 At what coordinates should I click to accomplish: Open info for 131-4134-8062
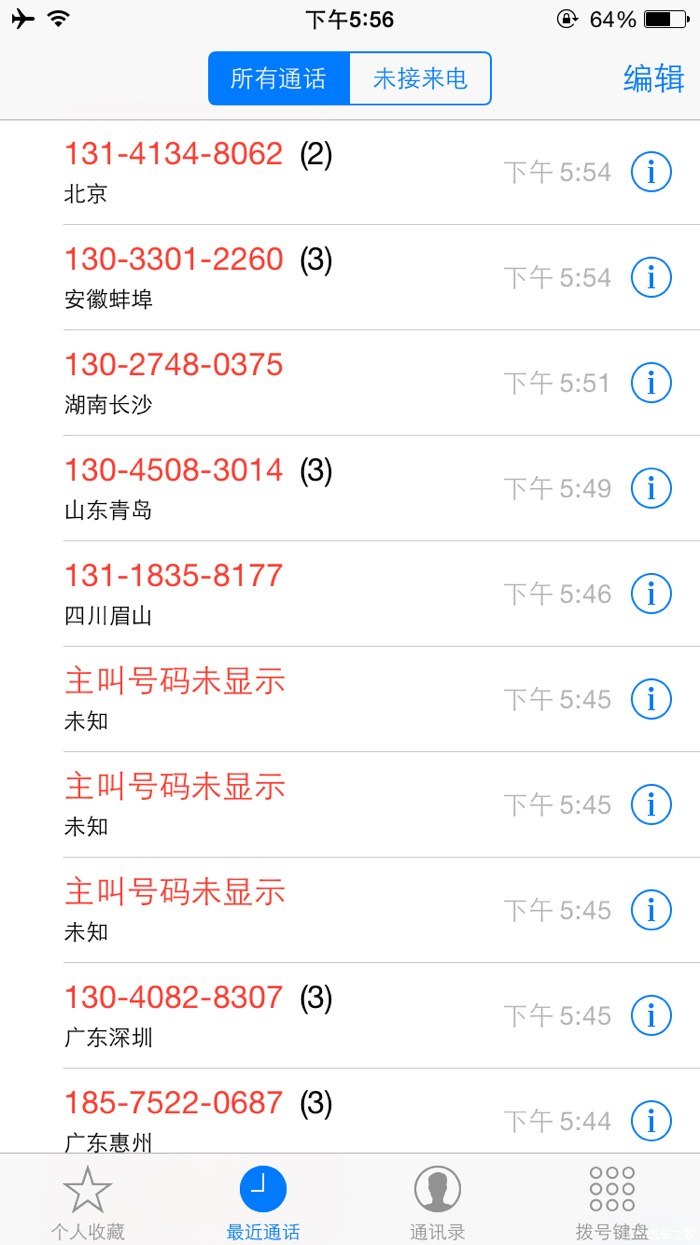651,172
